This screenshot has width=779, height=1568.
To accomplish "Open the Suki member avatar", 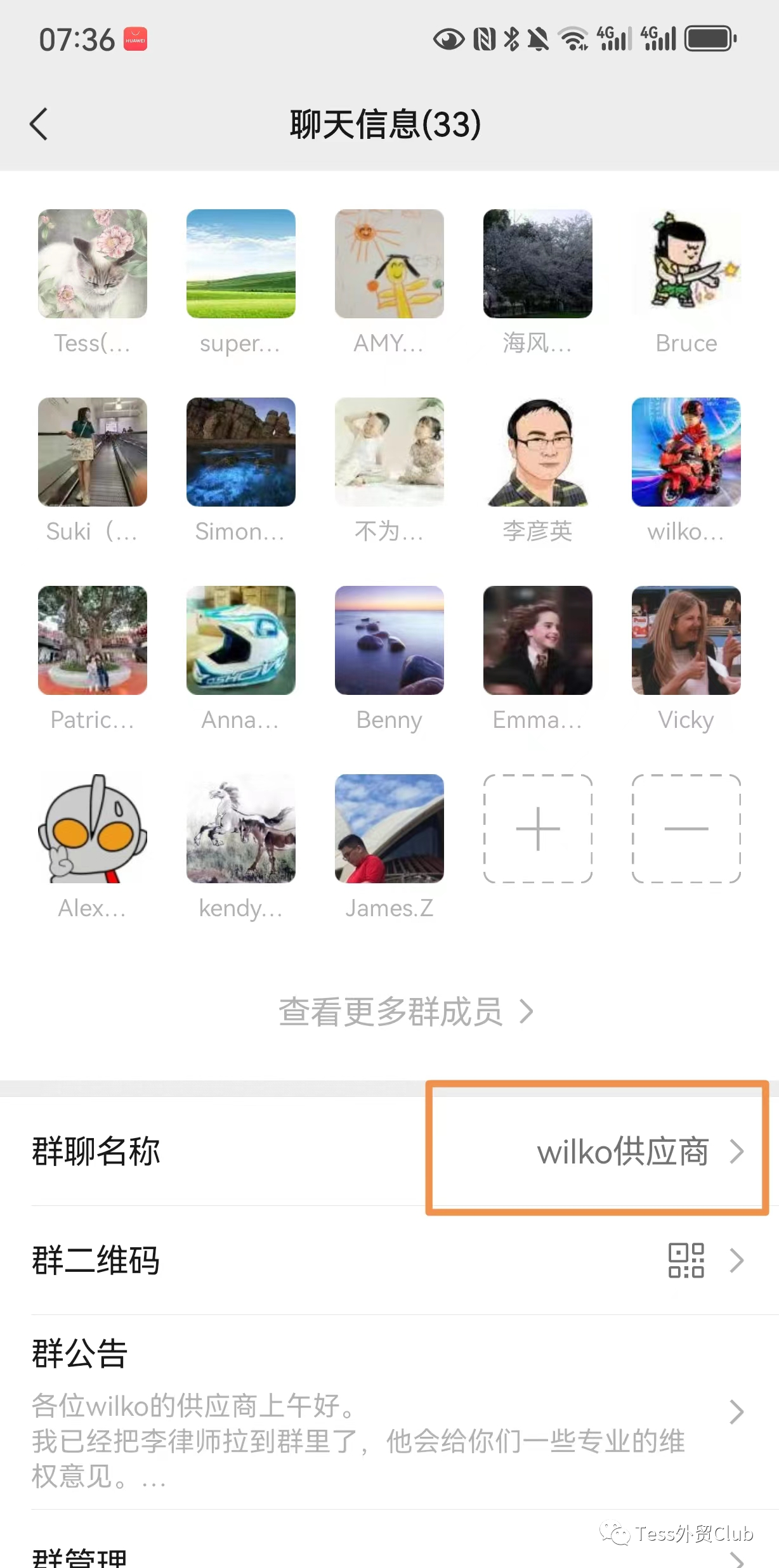I will click(x=93, y=453).
